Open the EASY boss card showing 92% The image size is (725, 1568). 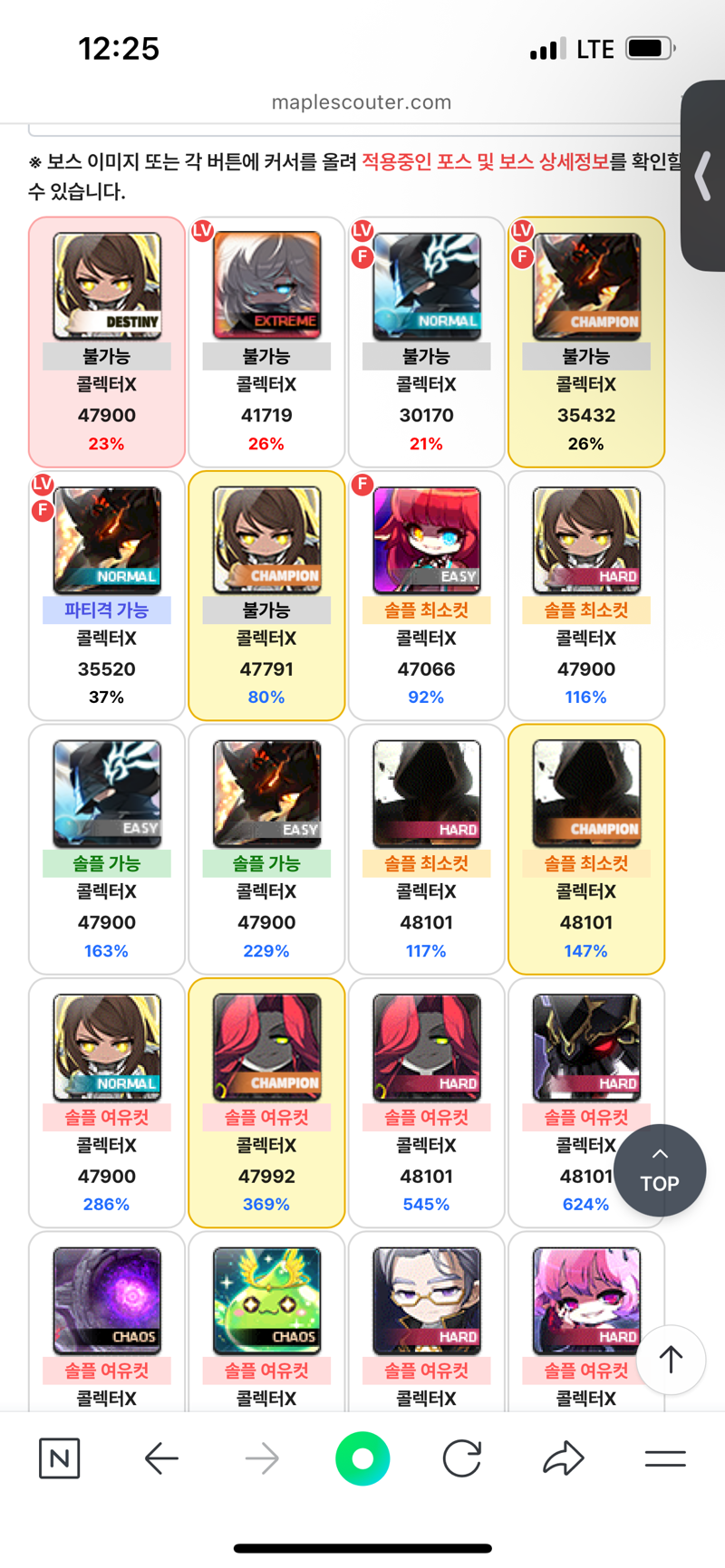click(x=426, y=596)
